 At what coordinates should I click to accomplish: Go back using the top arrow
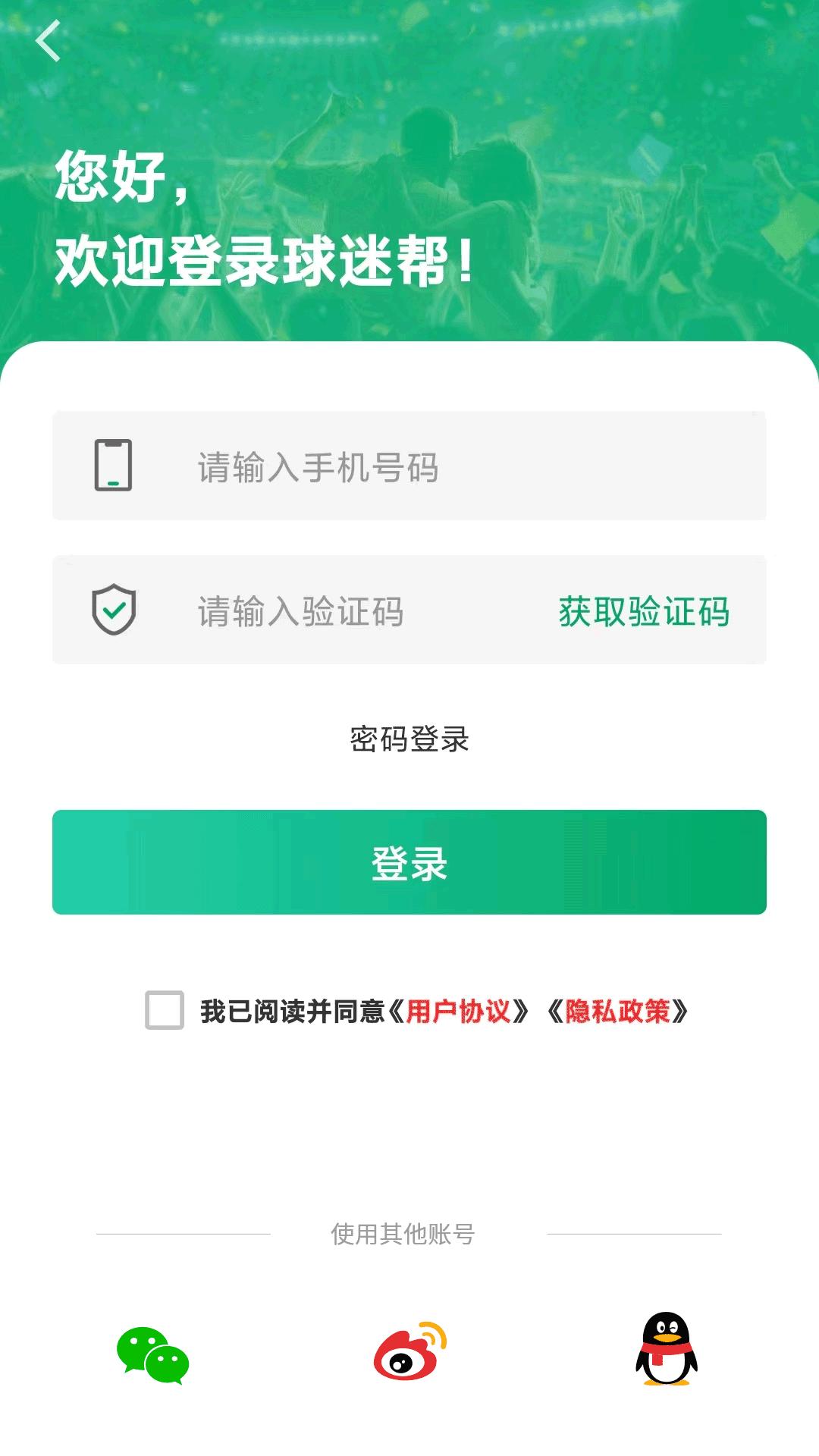48,41
